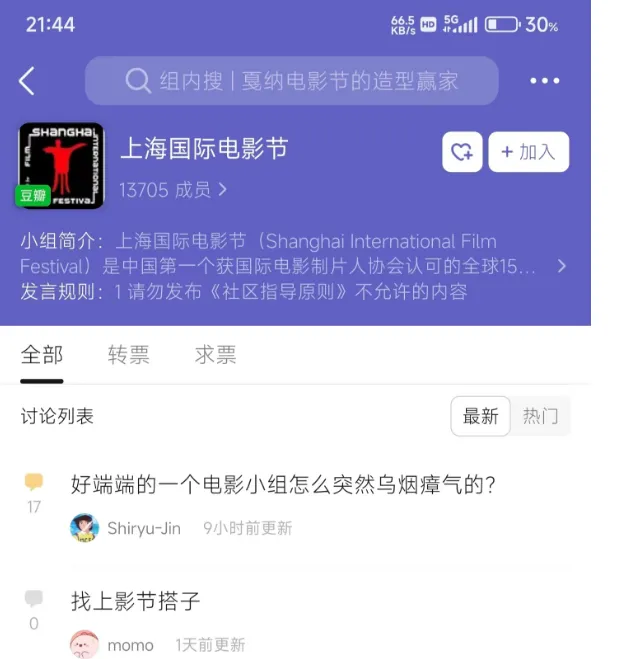Open the post about 乌烟瘴气 in the group
Screen dimensions: 628x659
(284, 485)
